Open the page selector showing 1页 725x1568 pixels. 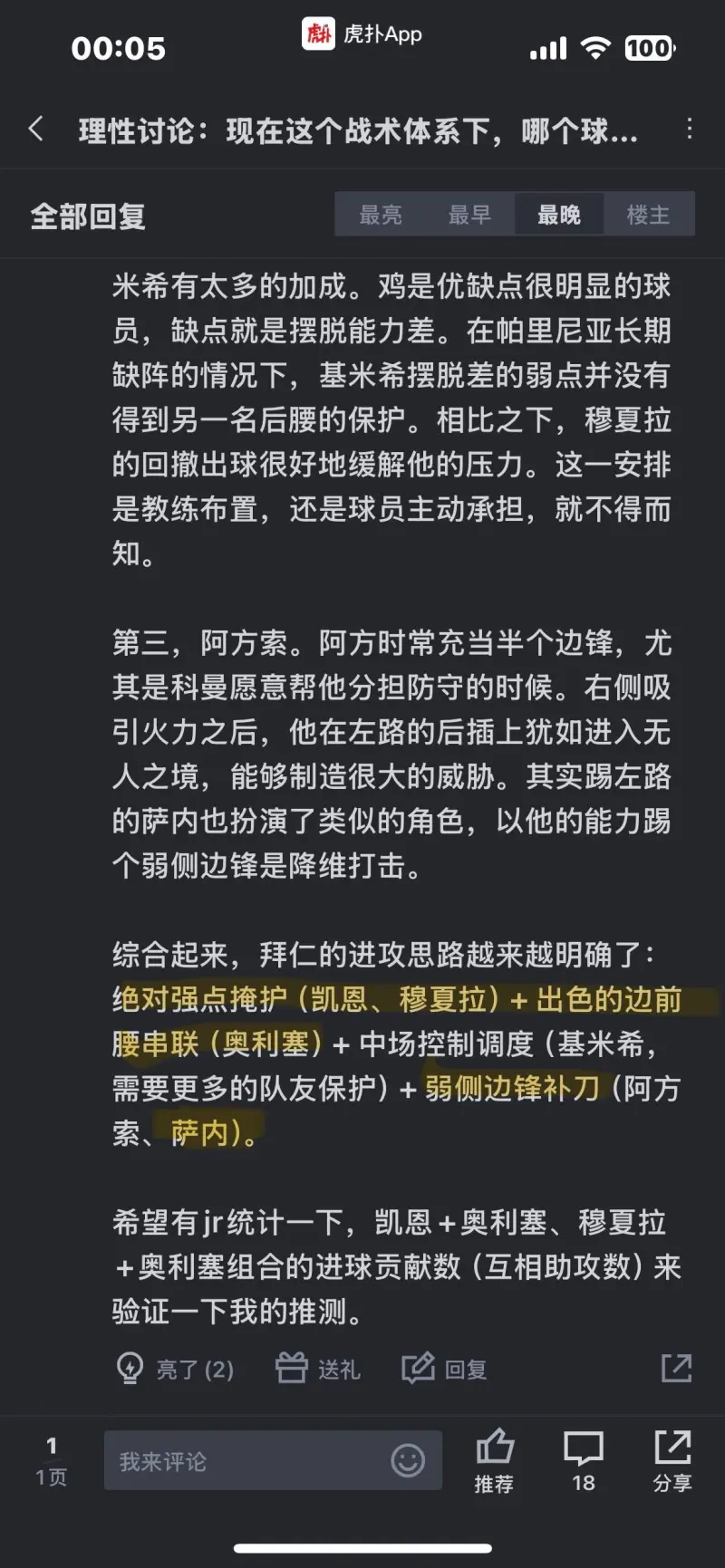click(52, 1460)
